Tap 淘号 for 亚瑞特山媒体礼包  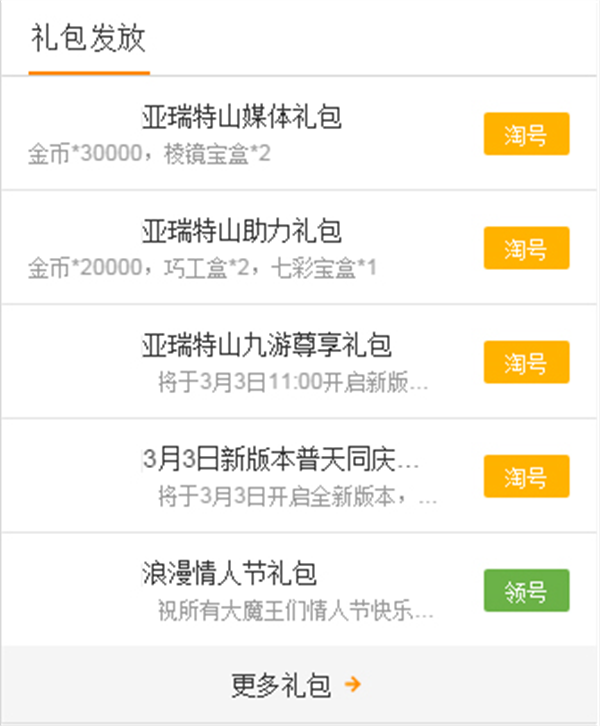click(x=526, y=134)
